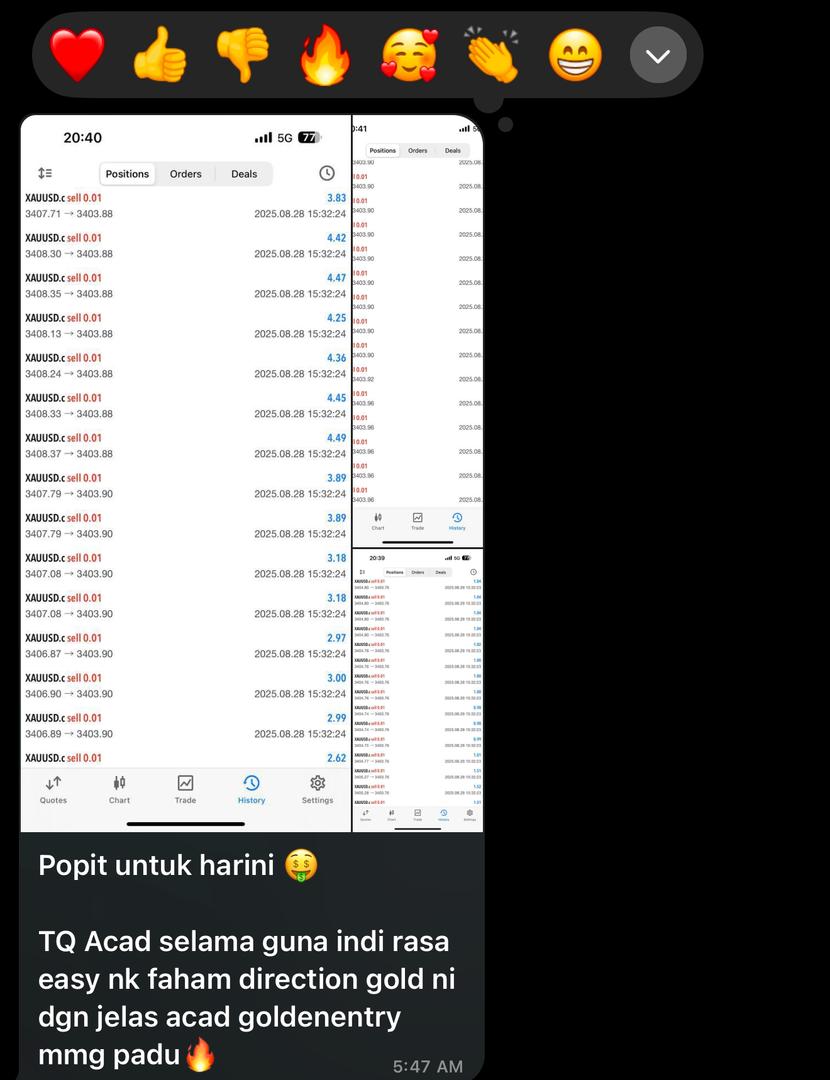React with the clapping hands emoji
This screenshot has width=830, height=1080.
coord(492,55)
